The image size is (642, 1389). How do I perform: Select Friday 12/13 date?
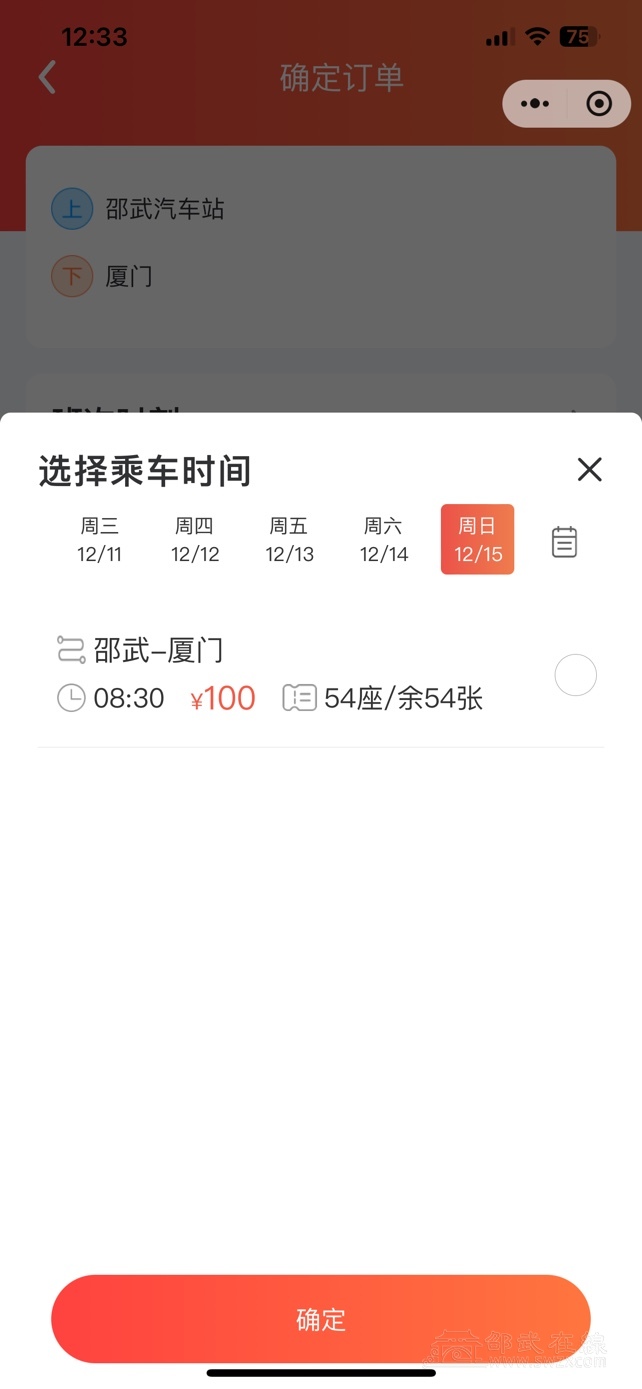click(x=289, y=540)
